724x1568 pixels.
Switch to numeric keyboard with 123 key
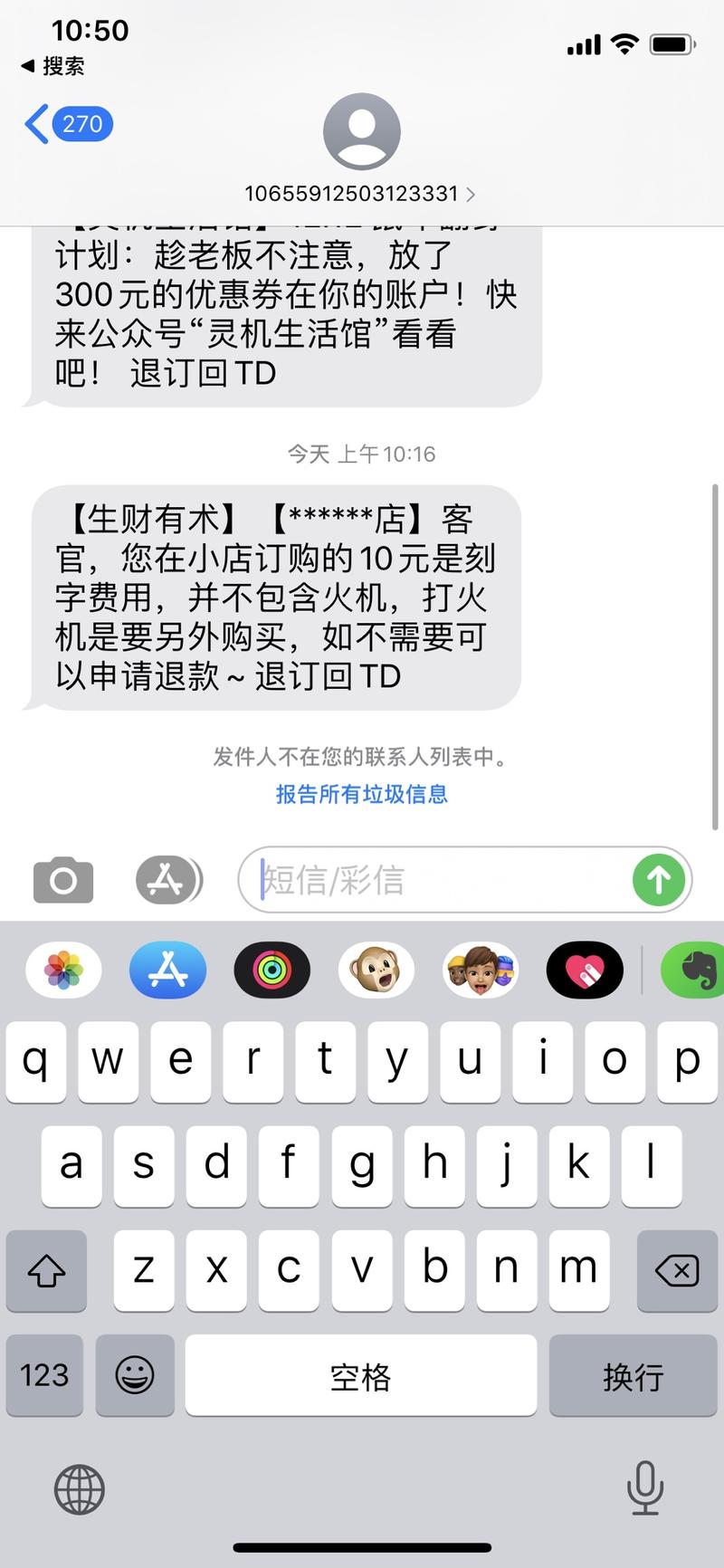[44, 1376]
